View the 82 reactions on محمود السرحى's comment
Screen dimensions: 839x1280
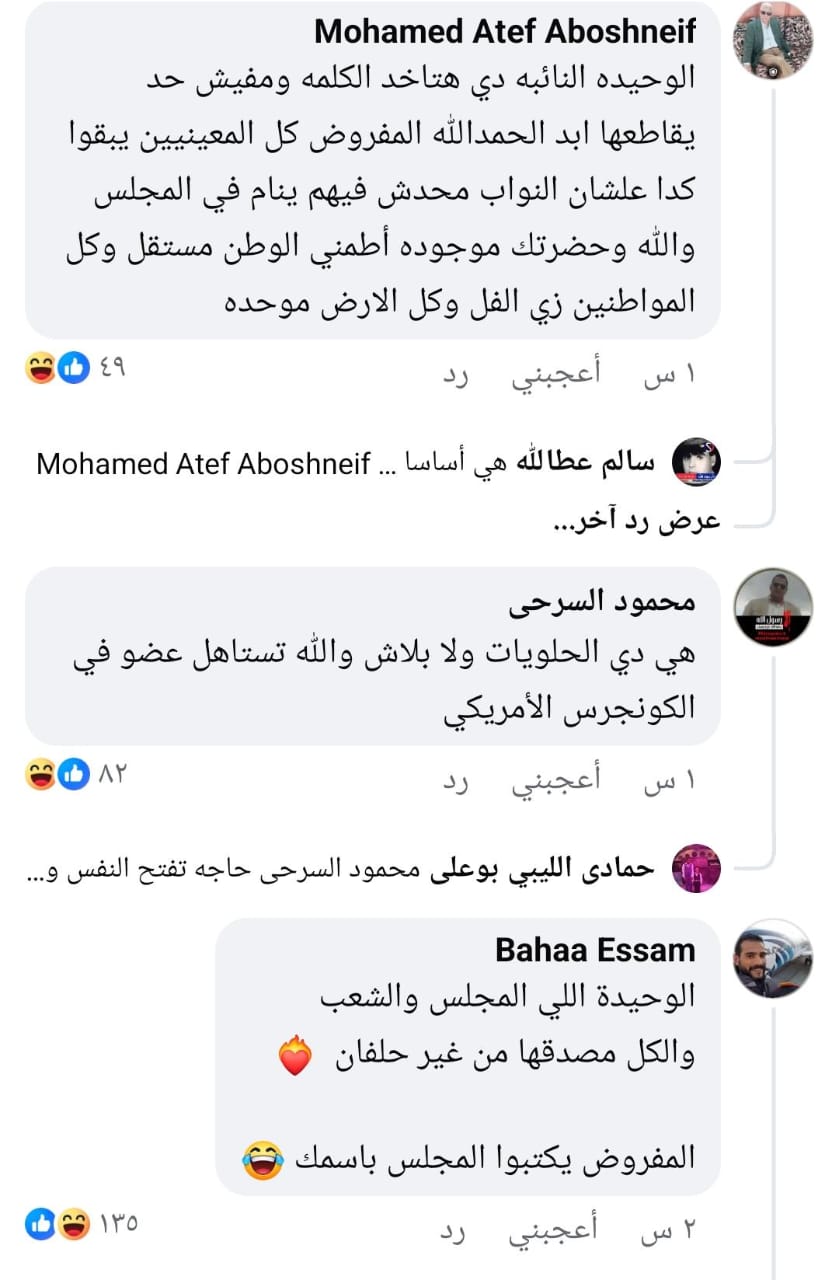[x=74, y=775]
